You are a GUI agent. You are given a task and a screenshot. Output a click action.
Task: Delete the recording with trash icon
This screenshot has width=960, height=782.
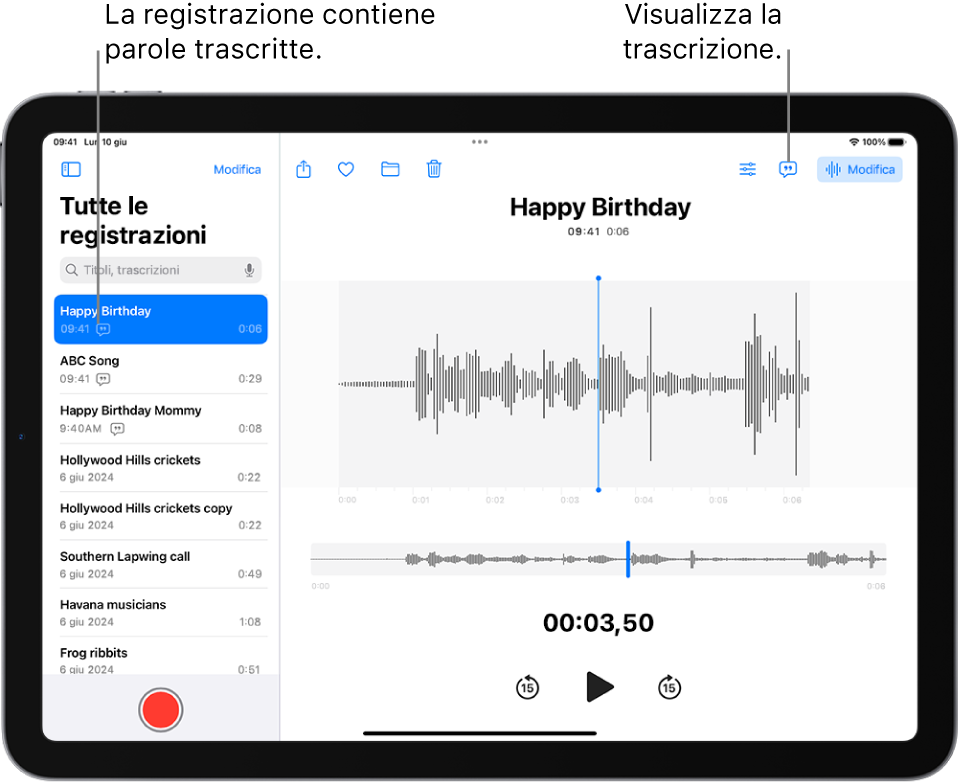(434, 169)
